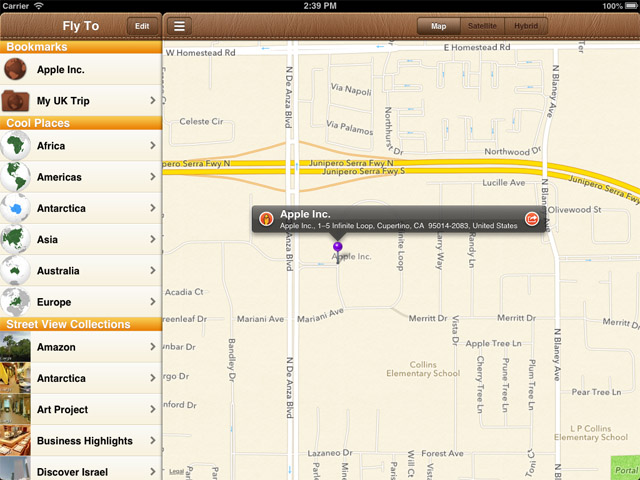Open the hamburger menu button
The image size is (640, 480).
coord(179,26)
